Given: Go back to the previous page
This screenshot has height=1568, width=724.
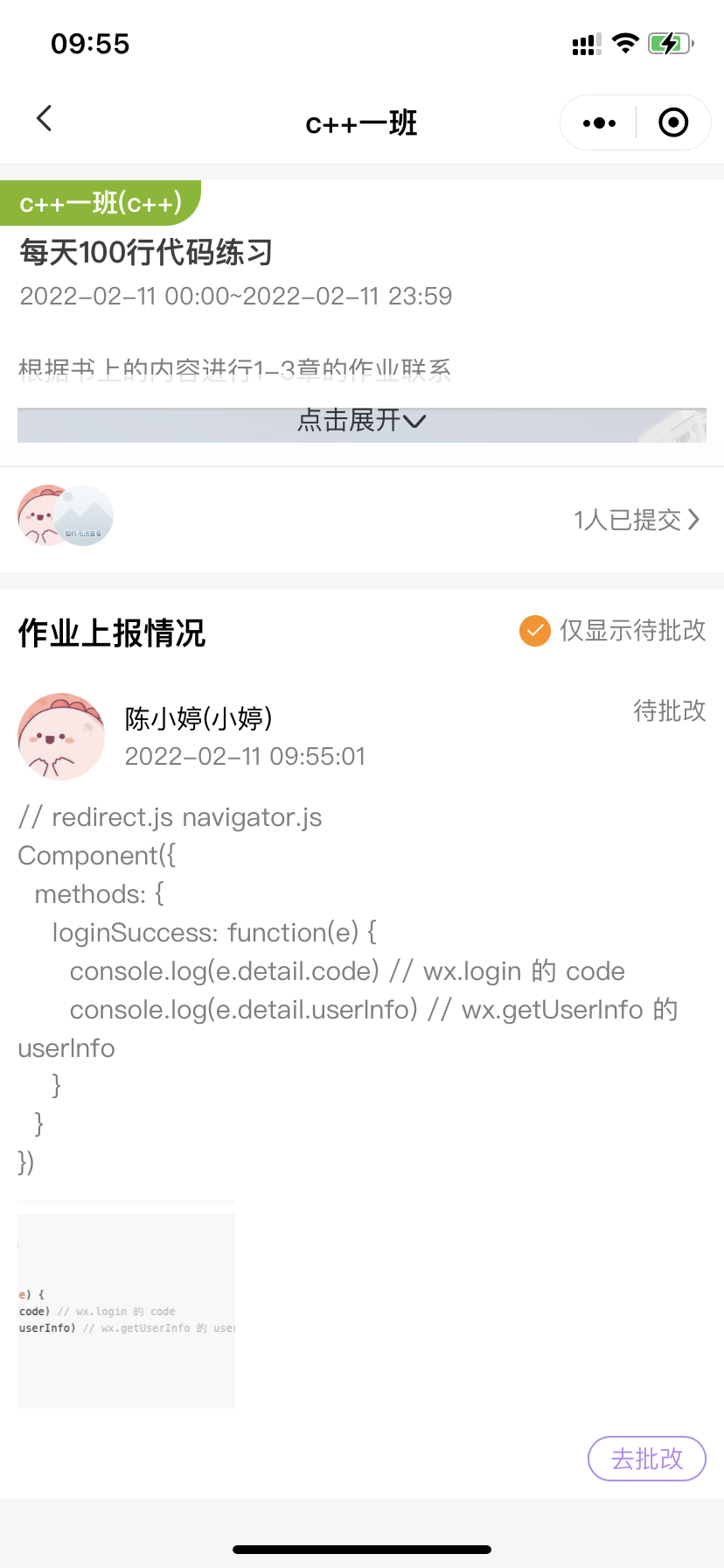Looking at the screenshot, I should (x=45, y=119).
